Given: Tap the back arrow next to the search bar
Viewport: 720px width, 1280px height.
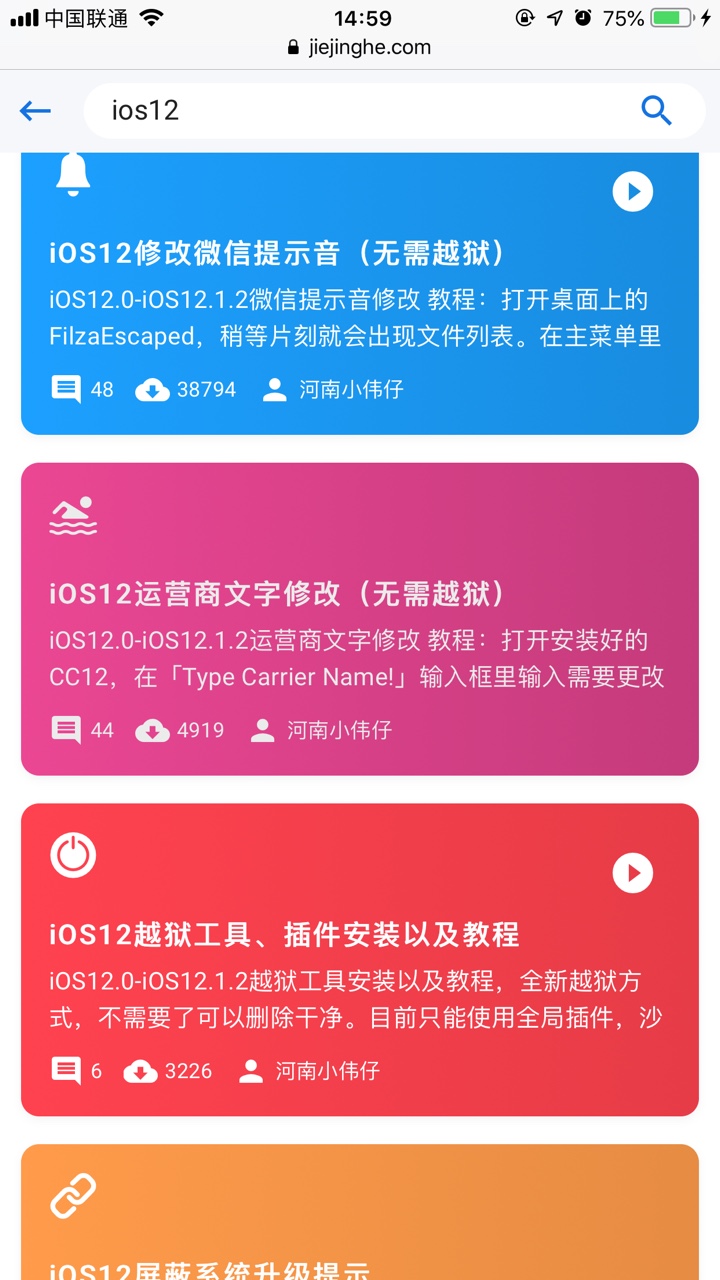Looking at the screenshot, I should pyautogui.click(x=35, y=110).
